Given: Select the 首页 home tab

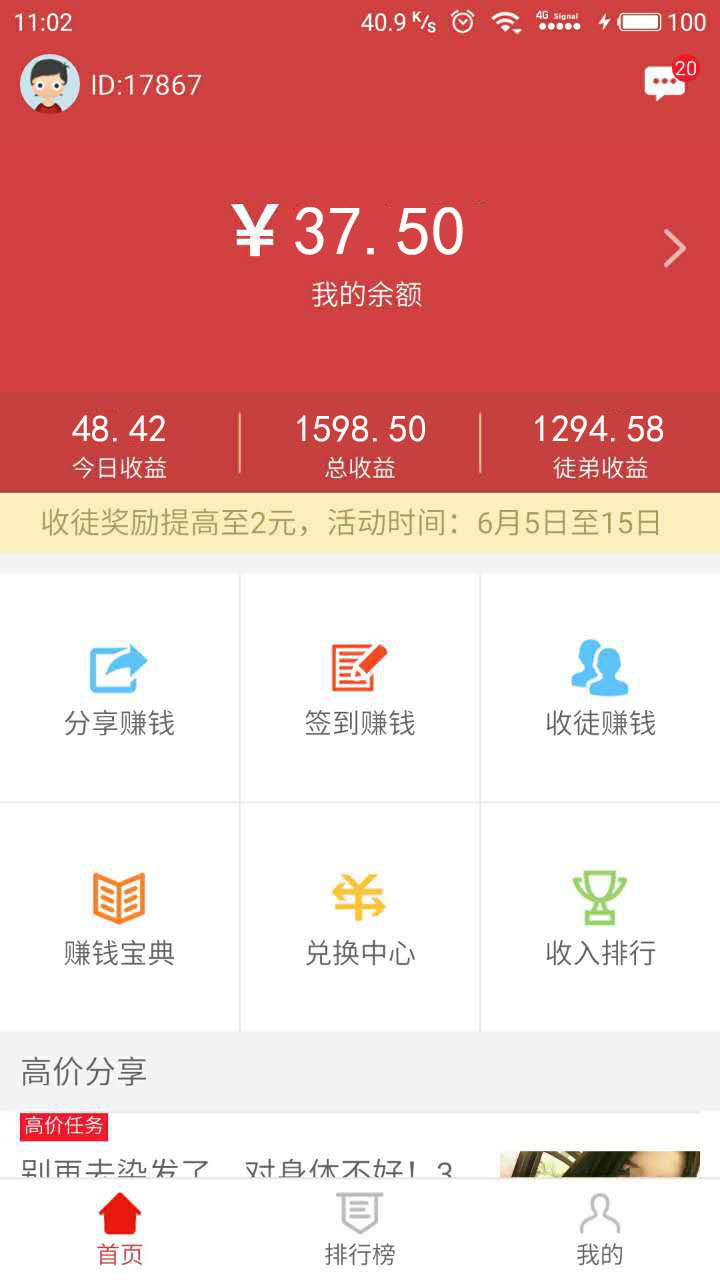Looking at the screenshot, I should (x=120, y=1231).
